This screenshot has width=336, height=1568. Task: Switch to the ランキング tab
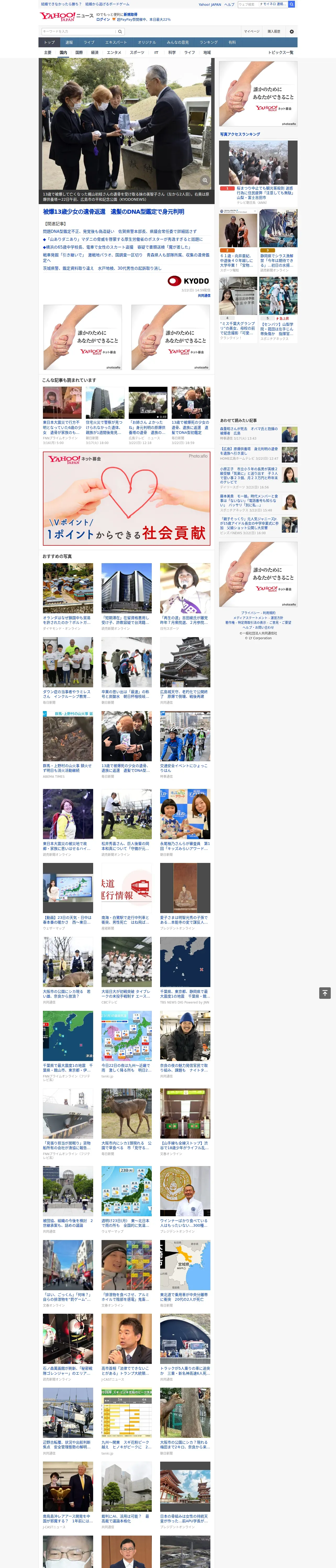pos(209,43)
